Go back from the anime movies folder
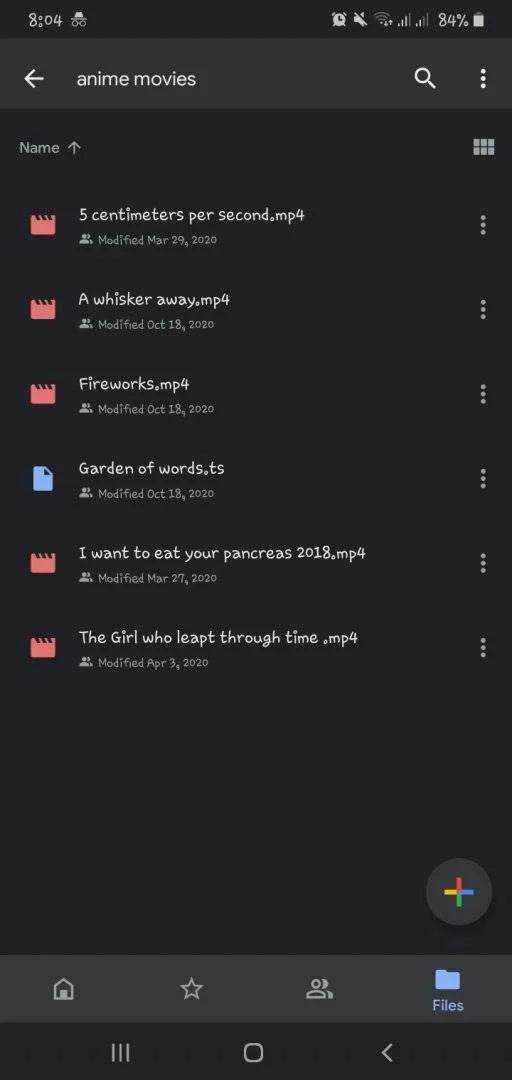The image size is (512, 1080). 34,79
